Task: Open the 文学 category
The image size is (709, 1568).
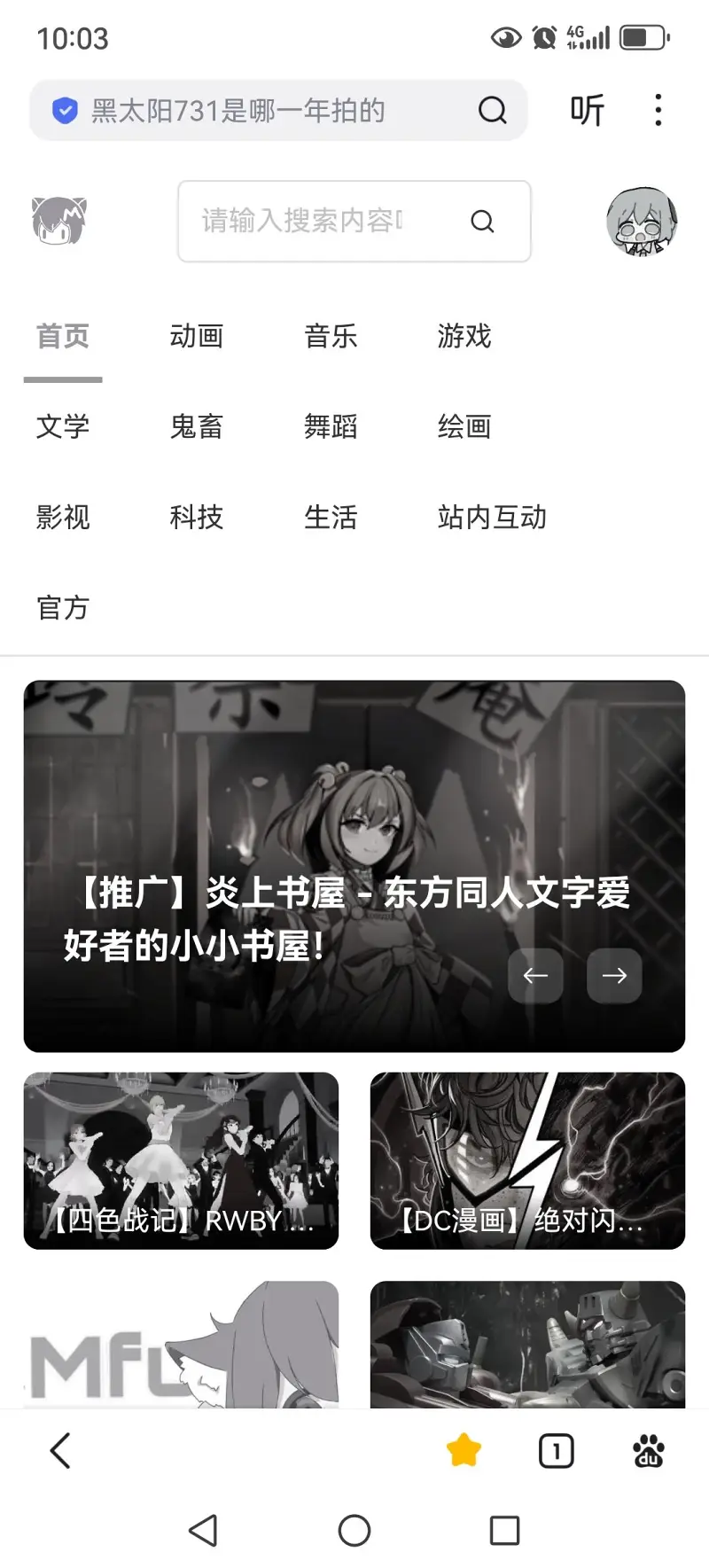Action: [63, 426]
